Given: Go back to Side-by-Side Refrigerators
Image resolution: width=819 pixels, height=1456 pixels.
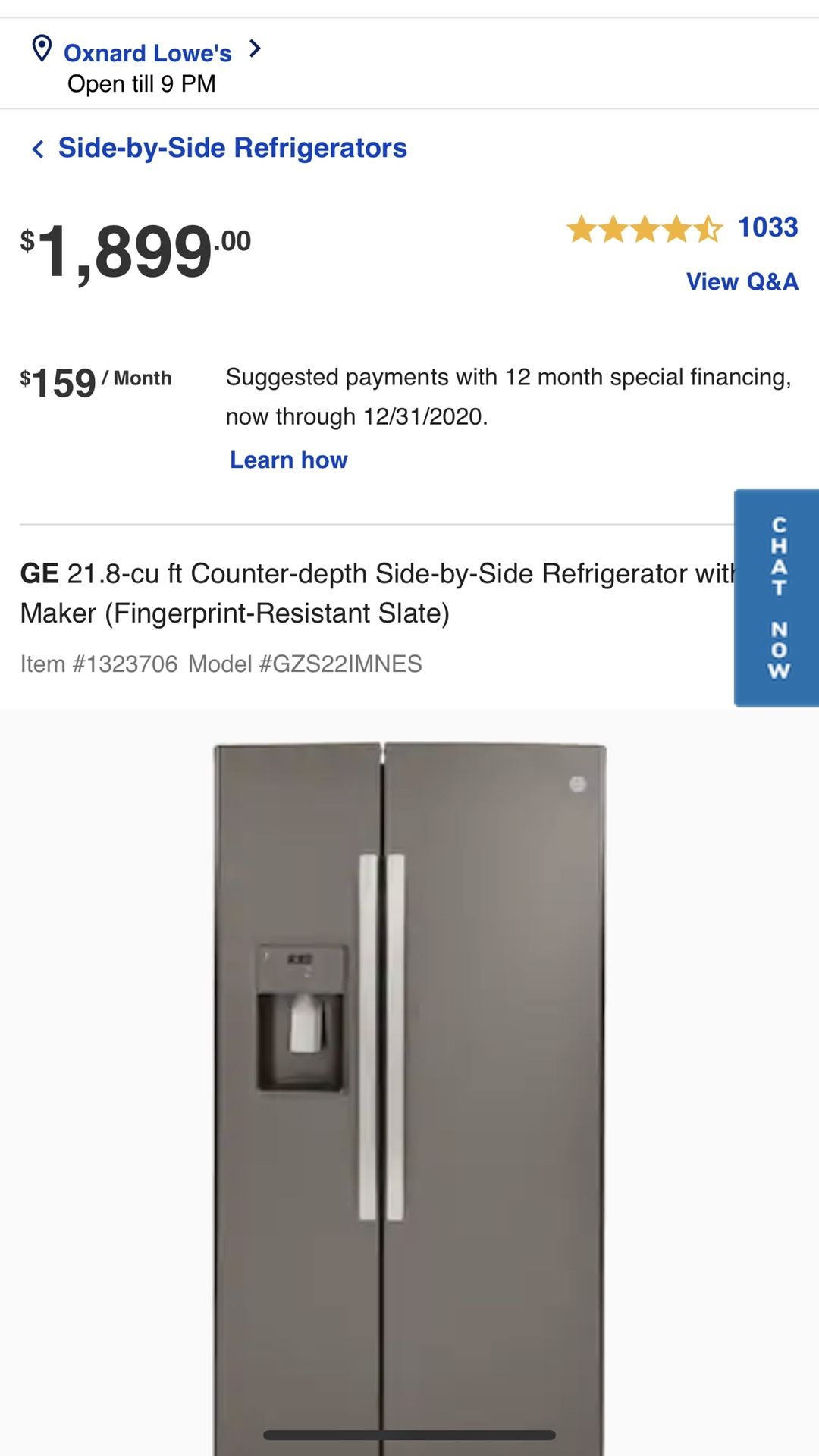Looking at the screenshot, I should click(x=219, y=148).
